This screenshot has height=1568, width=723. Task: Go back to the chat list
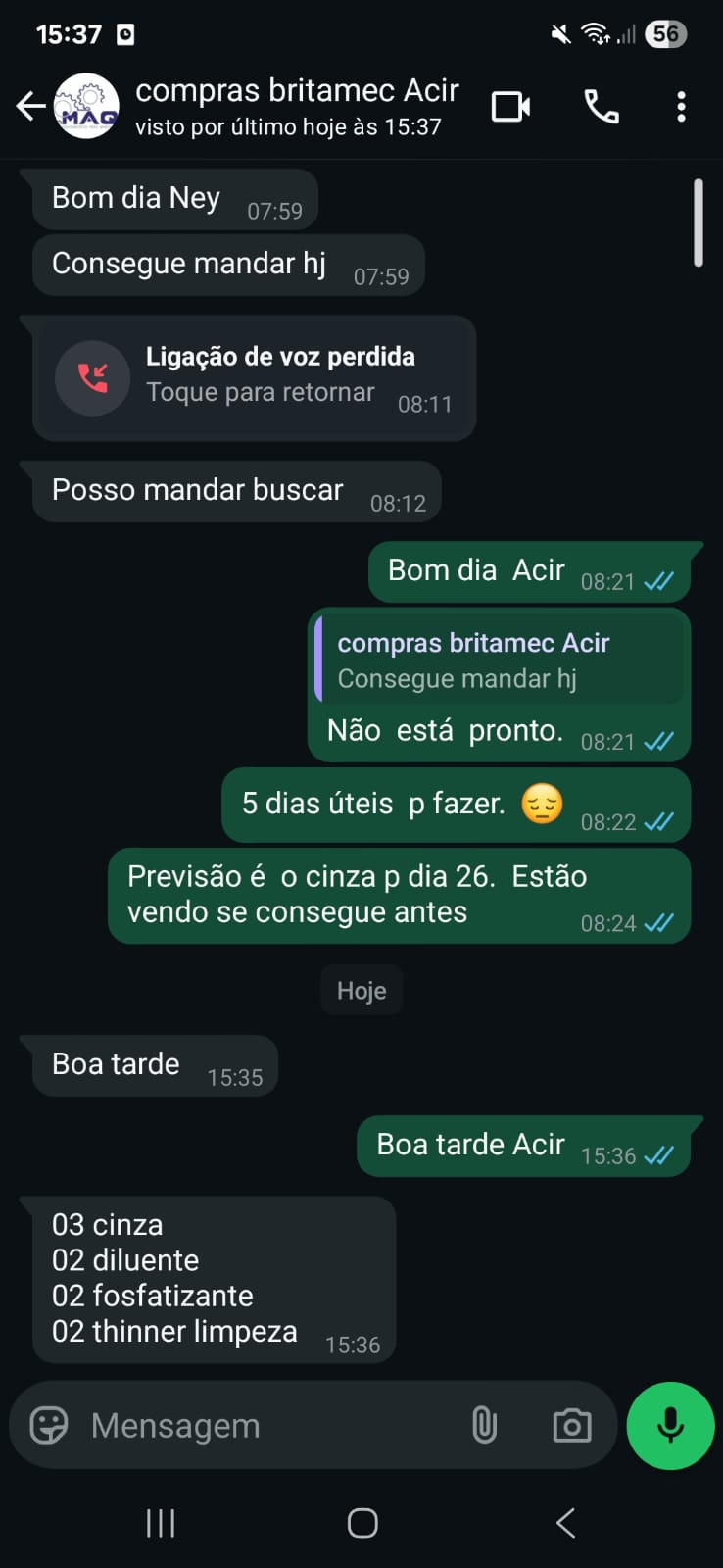(x=30, y=106)
